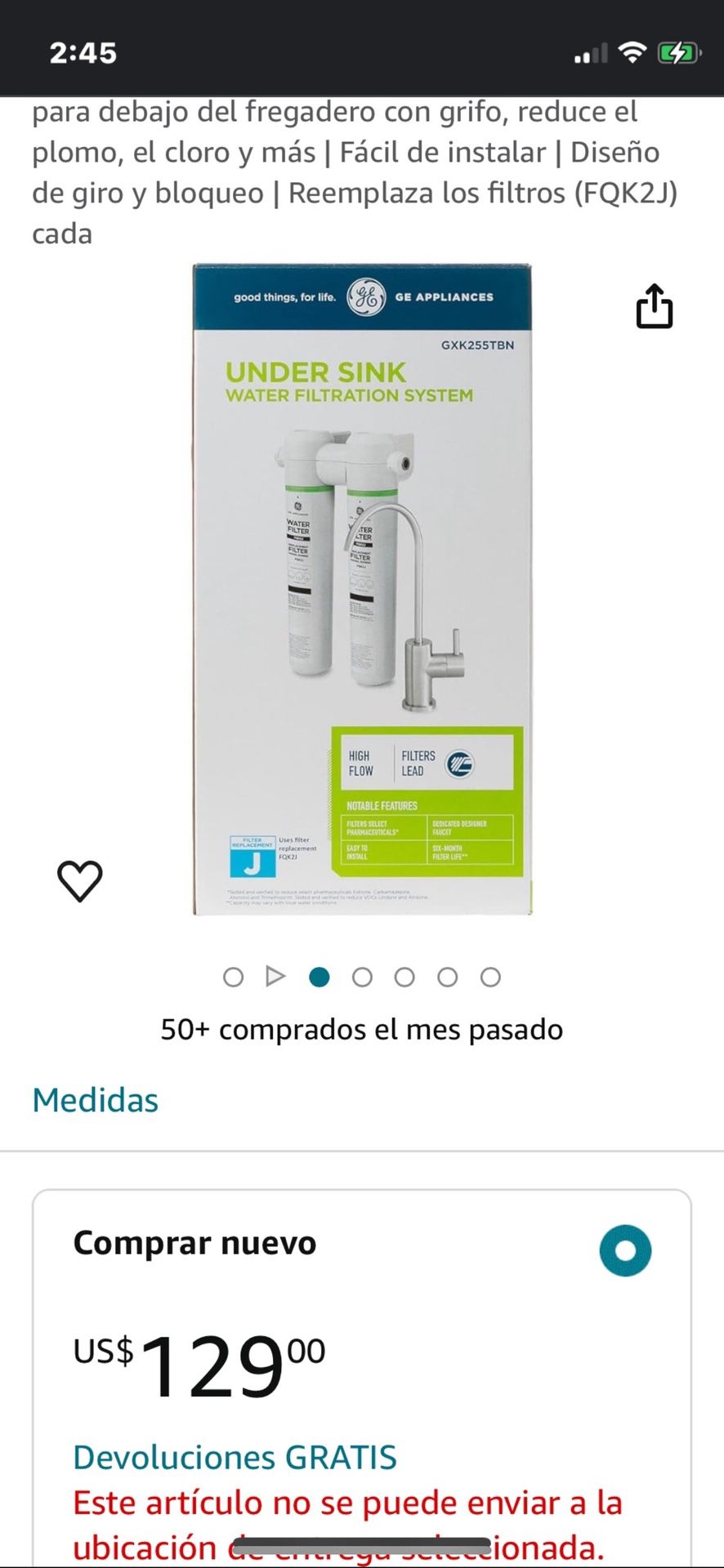
Task: Show the last image in the carousel
Action: (x=490, y=977)
